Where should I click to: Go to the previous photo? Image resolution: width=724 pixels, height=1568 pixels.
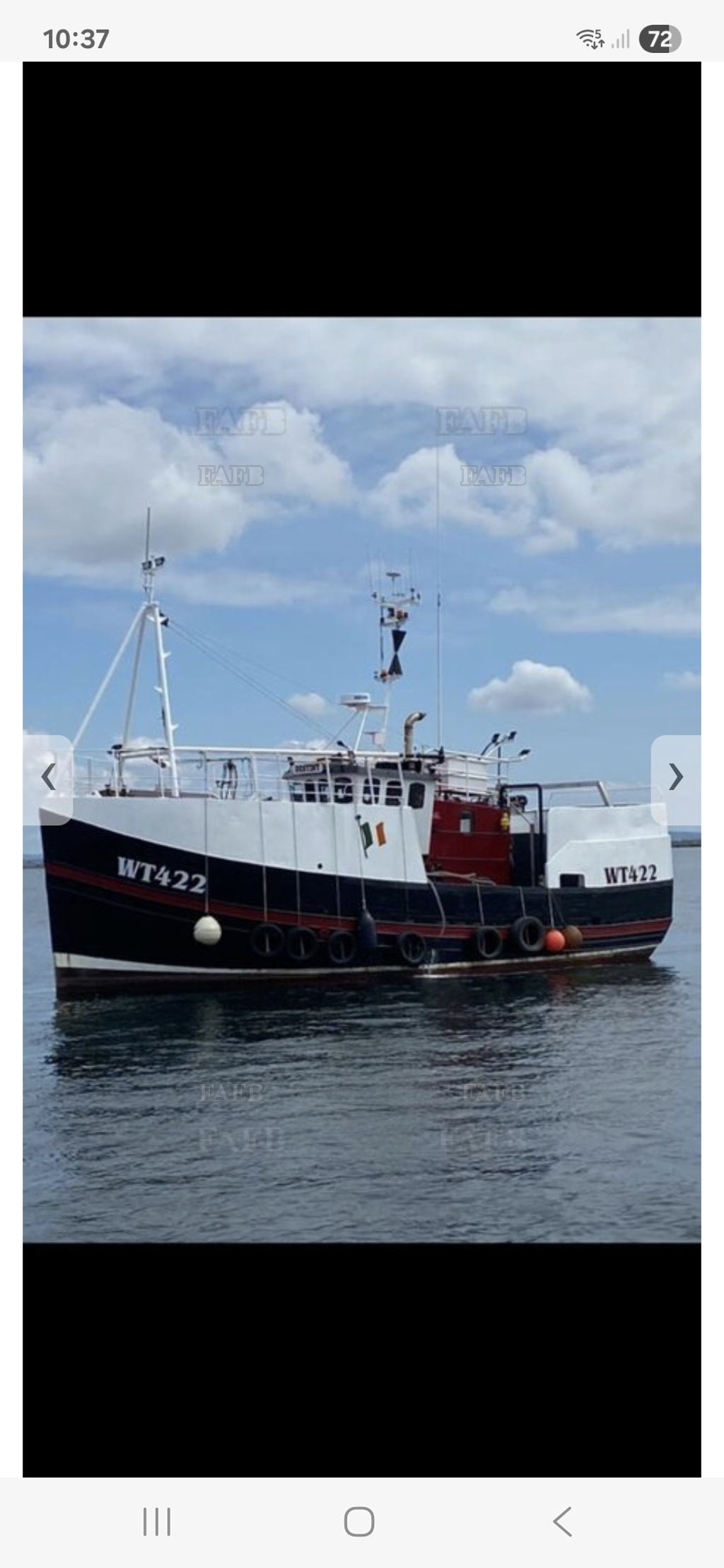pyautogui.click(x=48, y=779)
